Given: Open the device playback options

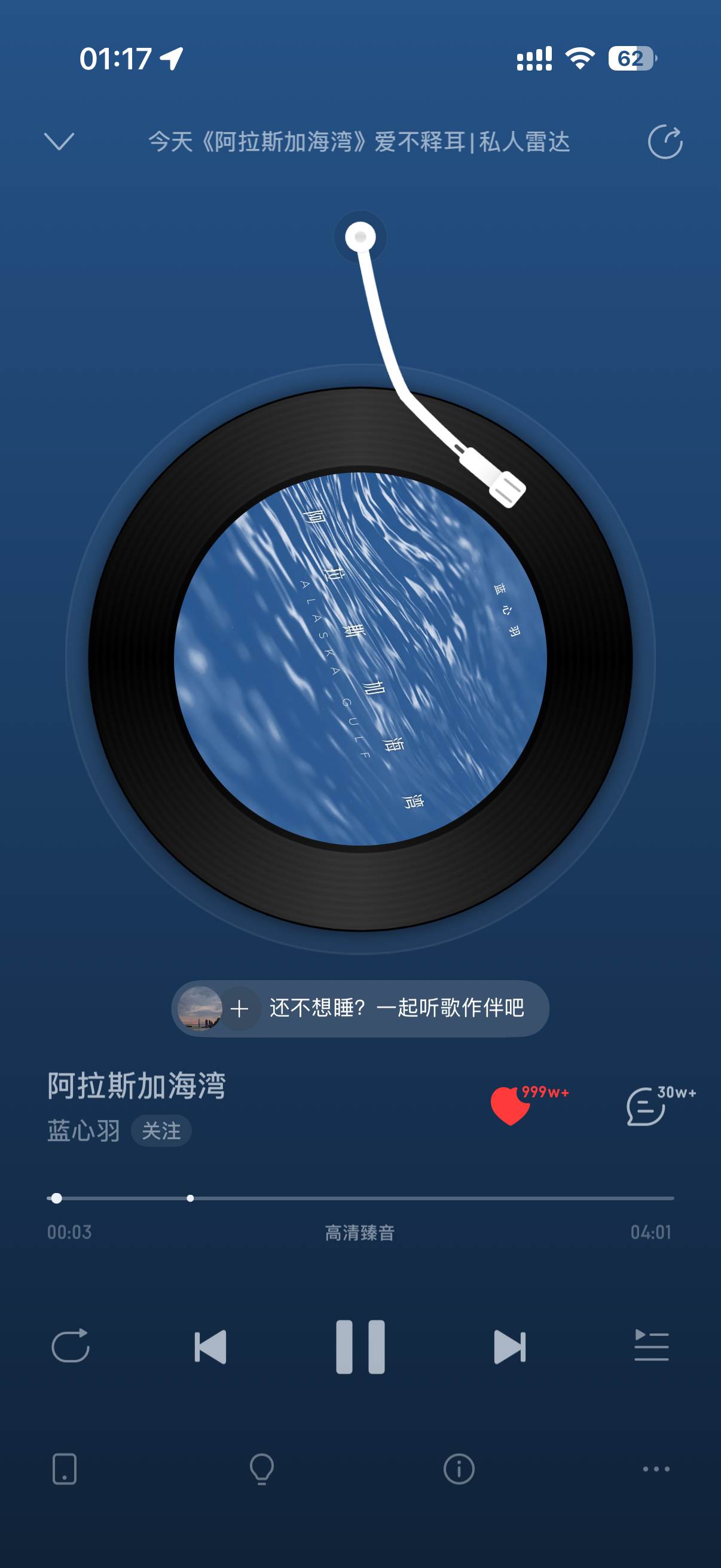Looking at the screenshot, I should click(65, 1469).
